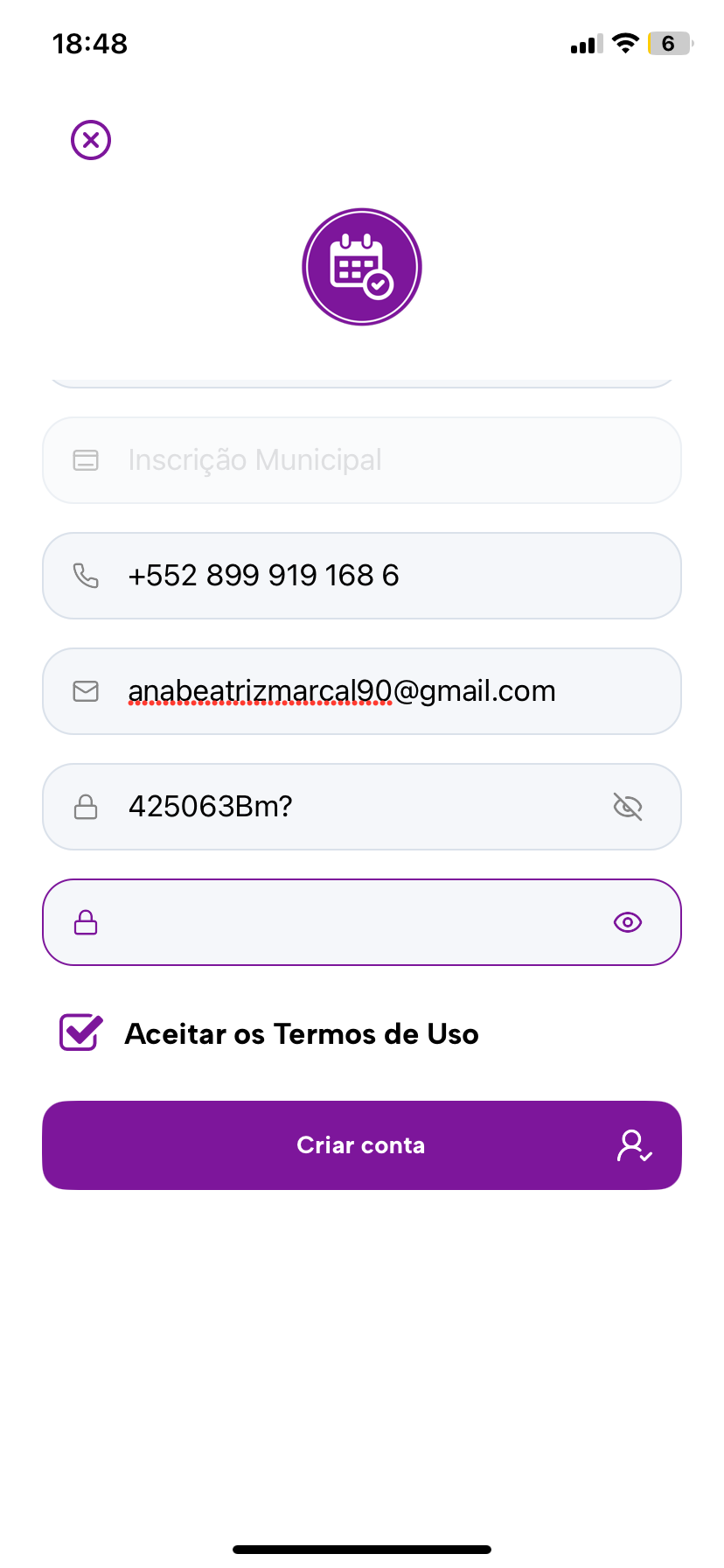
Task: Uncheck Aceitar os Termos de Uso
Action: point(81,1032)
